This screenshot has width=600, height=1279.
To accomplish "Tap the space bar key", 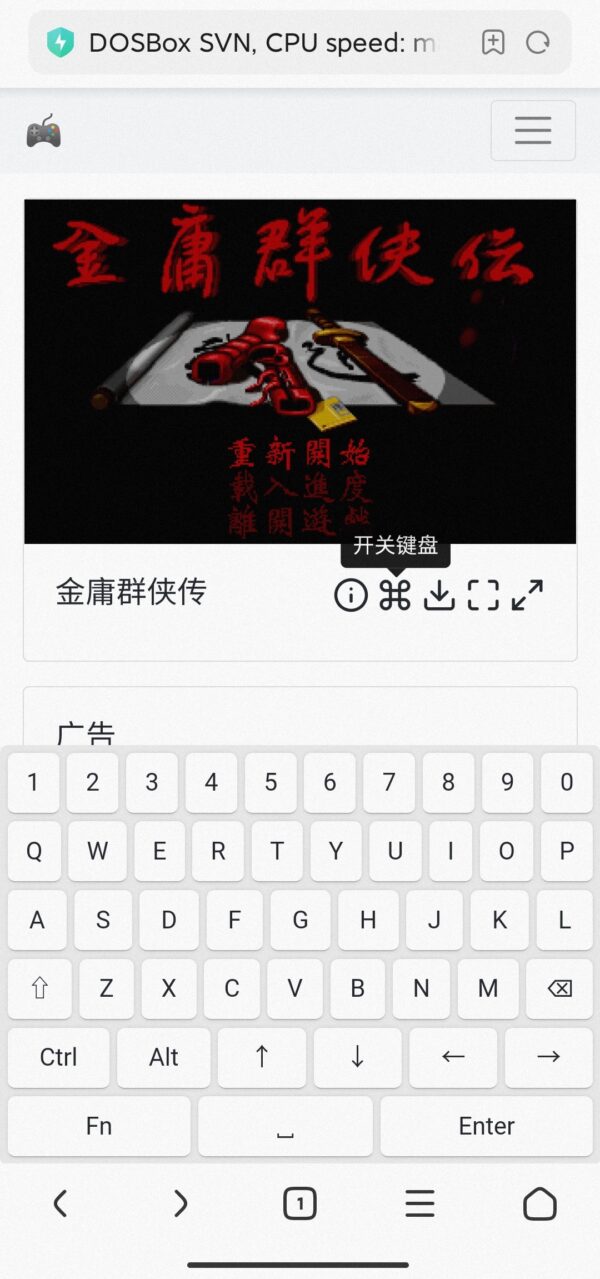I will (285, 1126).
